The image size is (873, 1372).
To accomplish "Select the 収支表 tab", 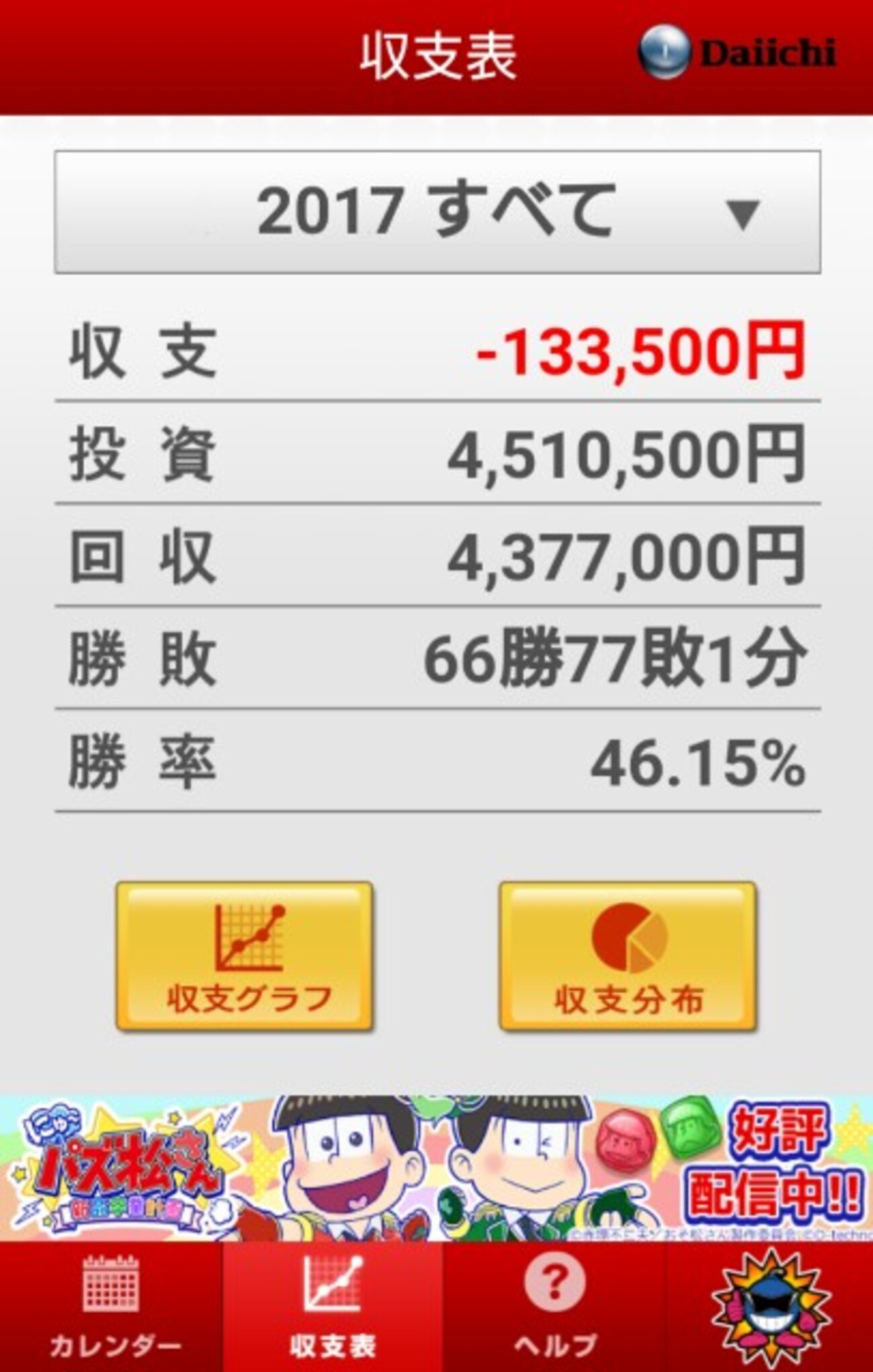I will (x=332, y=1306).
